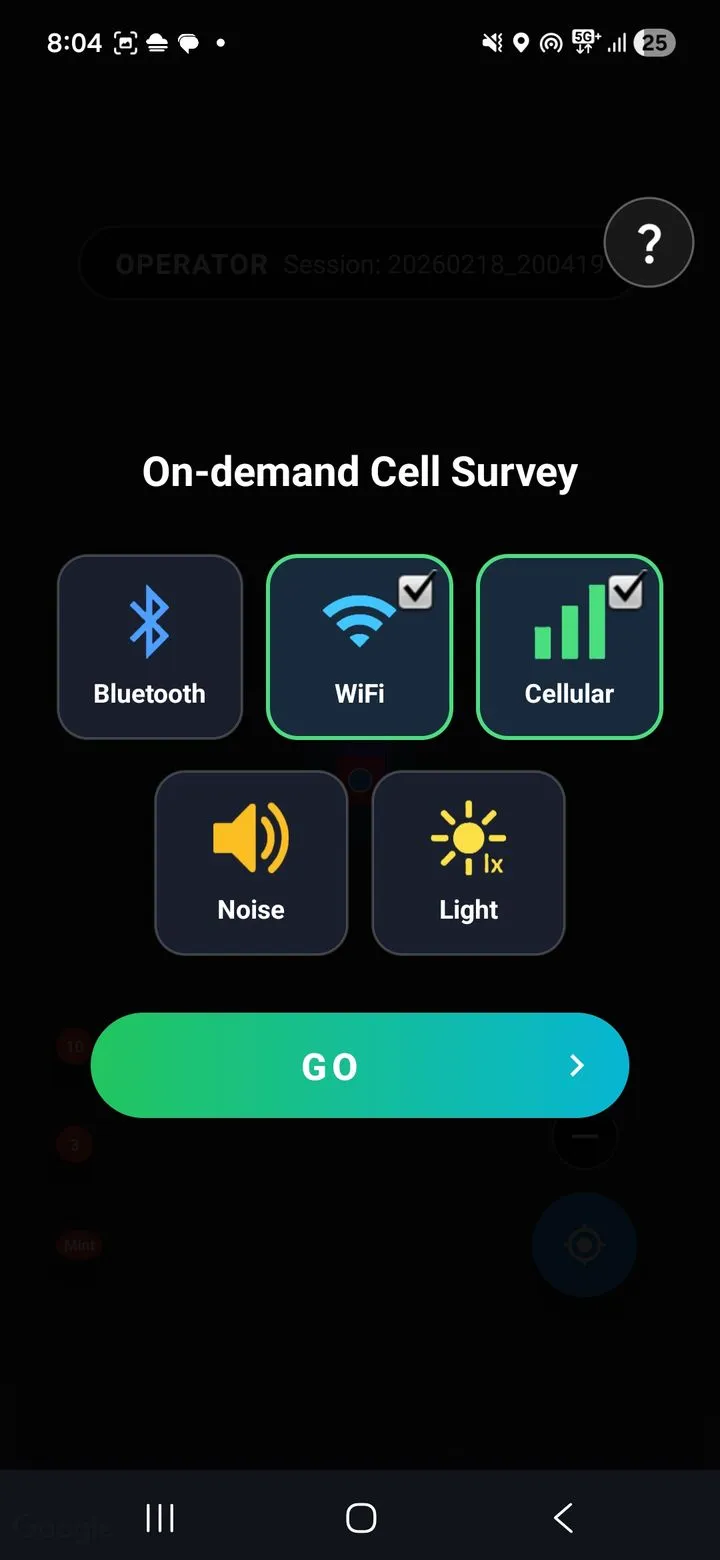Tap the battery indicator showing 25
The image size is (720, 1560).
[655, 42]
